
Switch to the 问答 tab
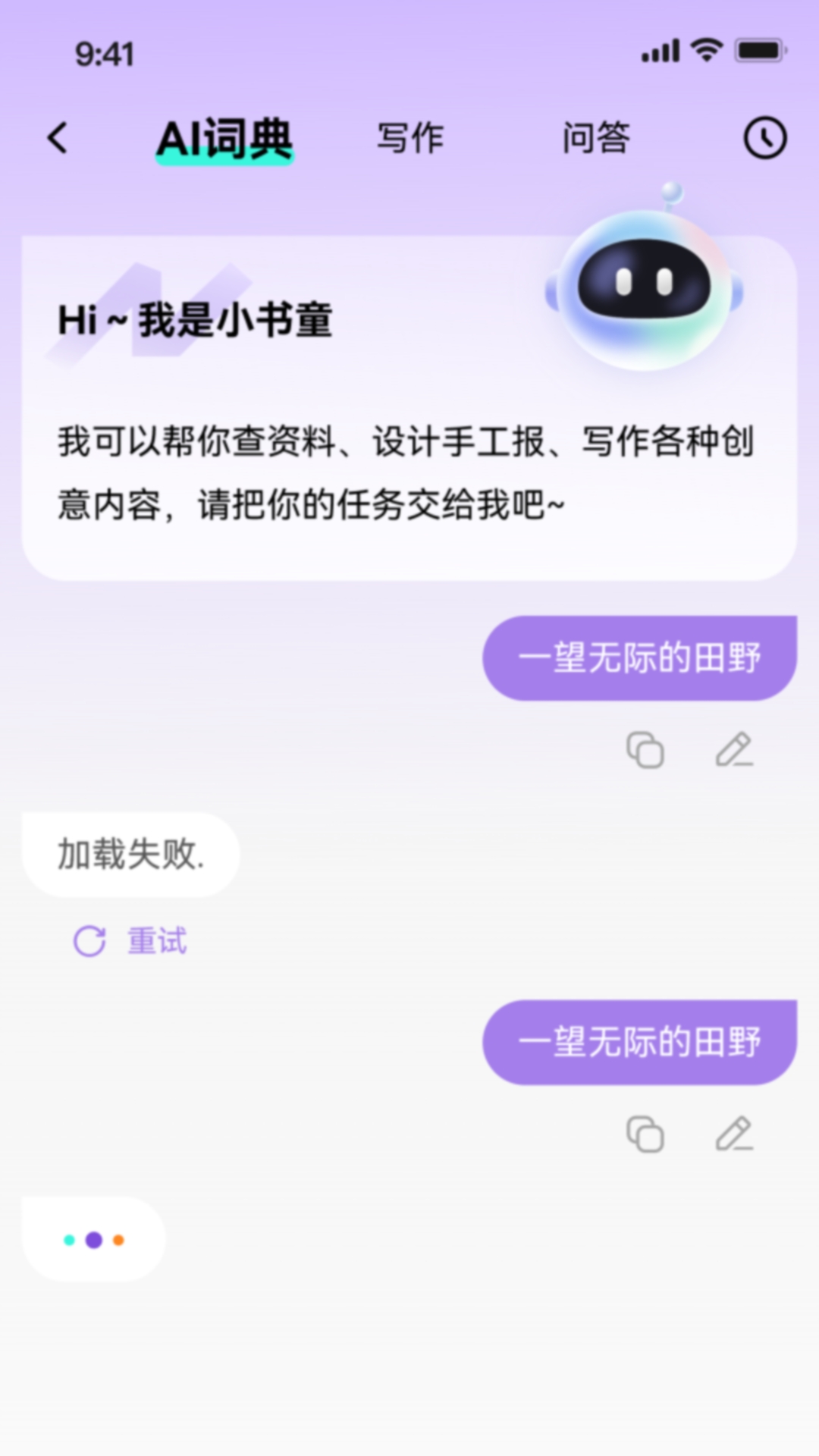(596, 138)
